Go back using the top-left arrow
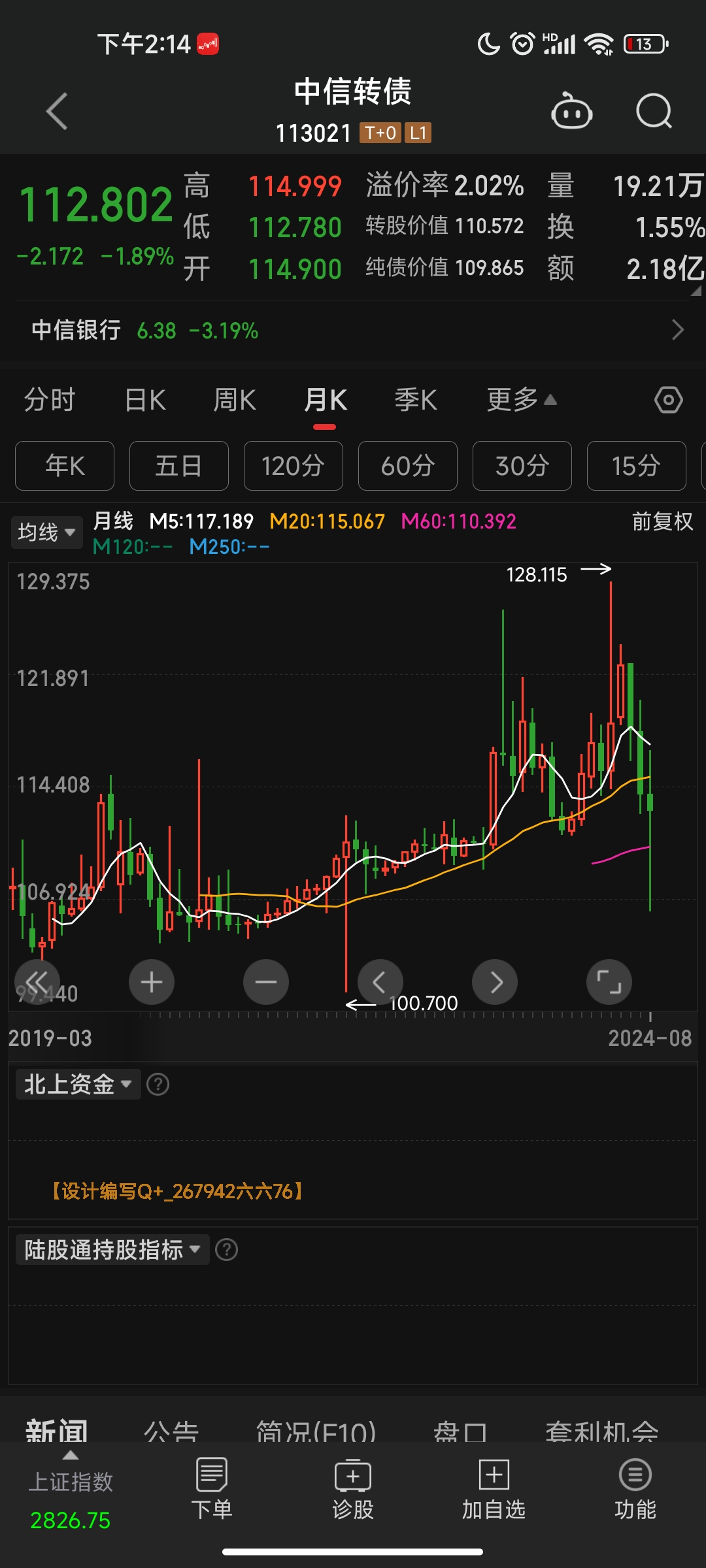The image size is (706, 1568). click(x=58, y=111)
